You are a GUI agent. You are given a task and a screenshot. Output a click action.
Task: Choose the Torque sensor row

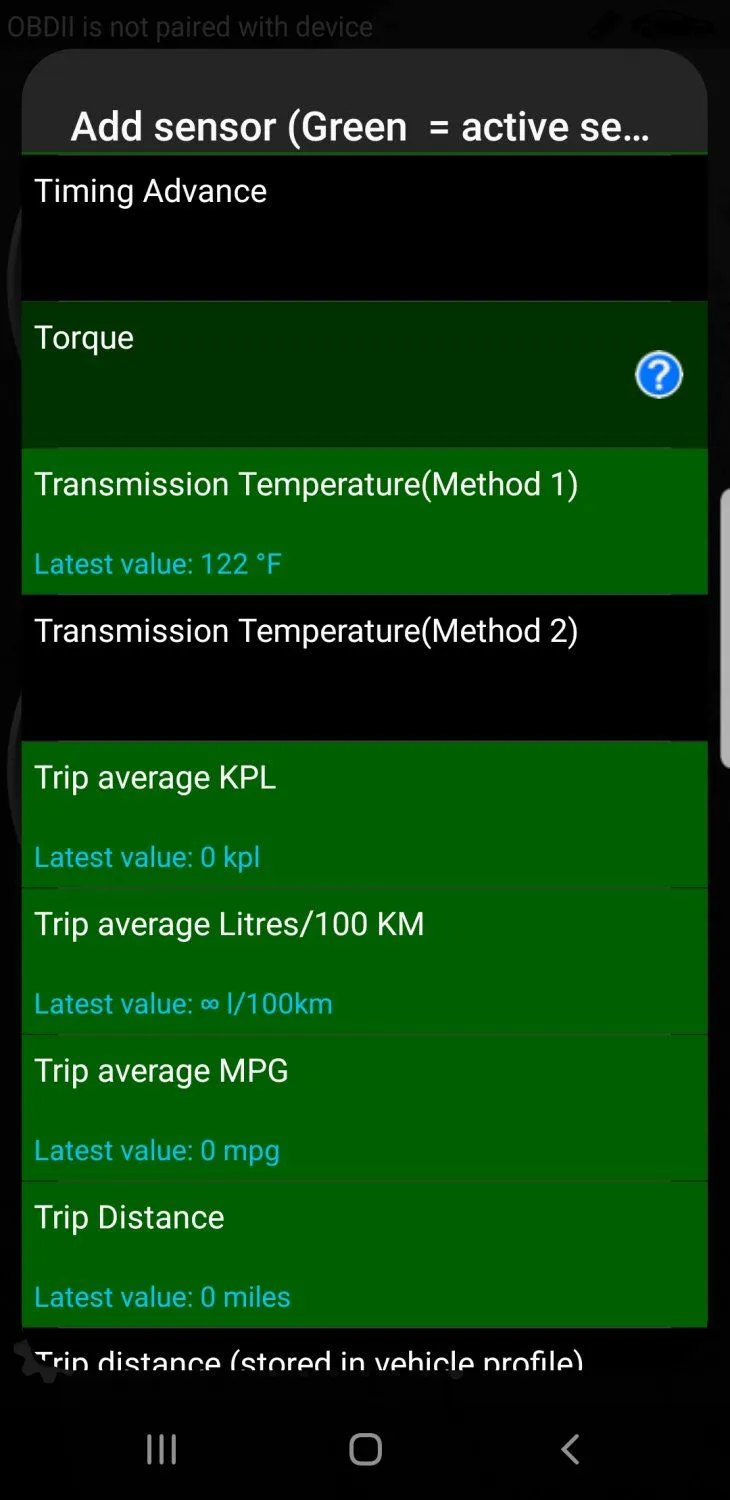coord(320,374)
